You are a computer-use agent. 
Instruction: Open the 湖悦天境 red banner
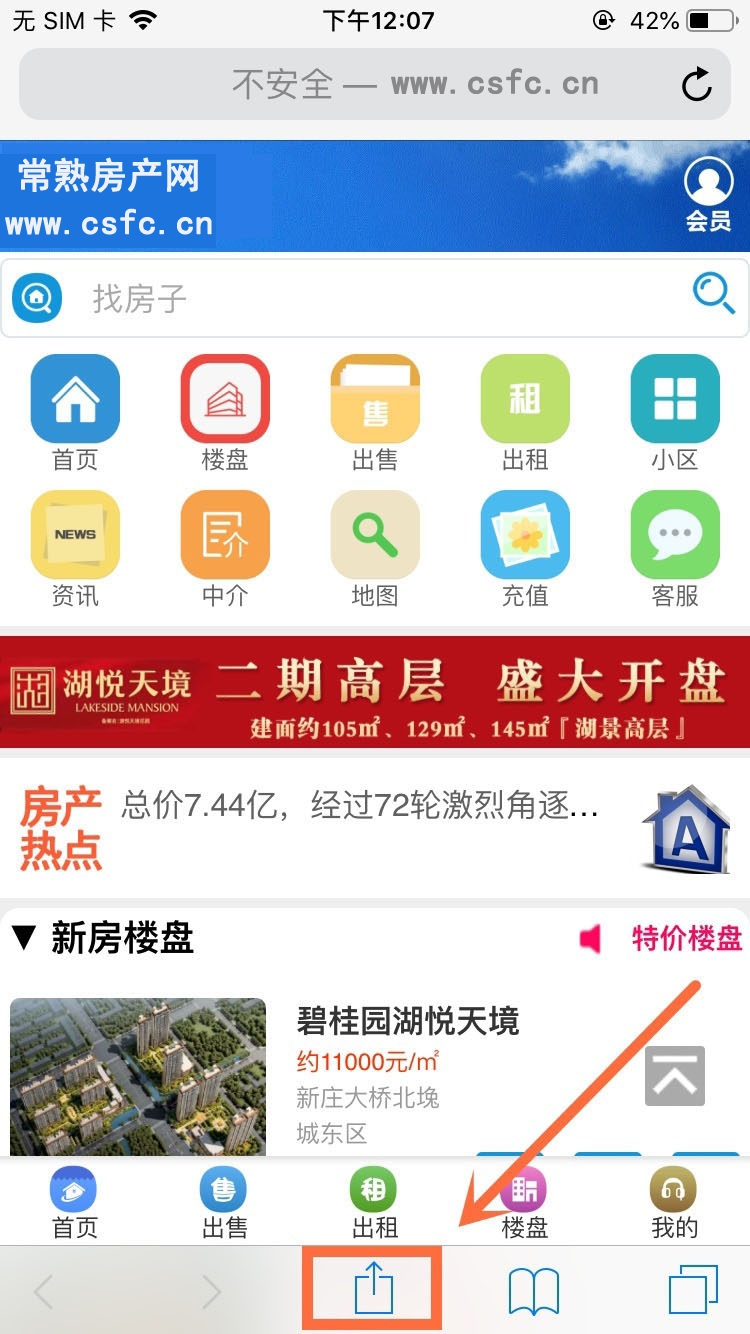(x=375, y=692)
